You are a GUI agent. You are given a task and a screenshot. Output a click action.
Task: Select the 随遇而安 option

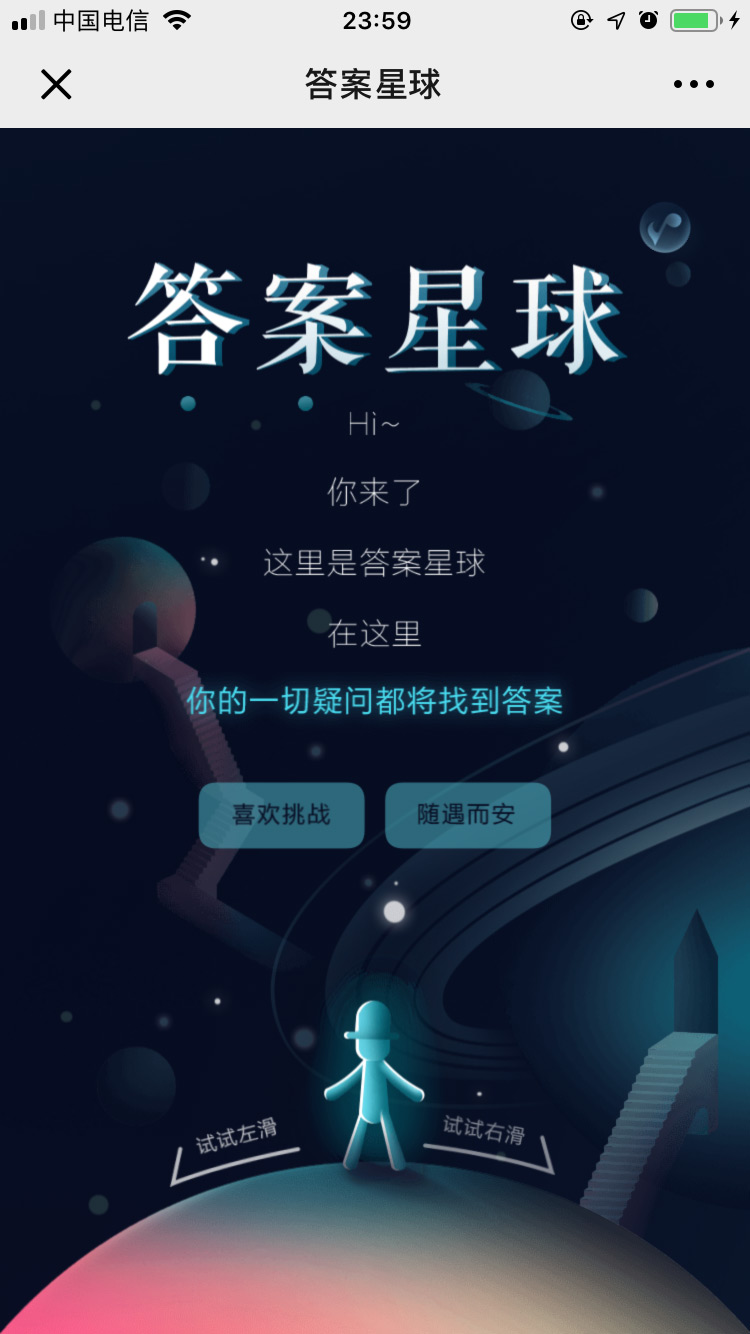(467, 815)
